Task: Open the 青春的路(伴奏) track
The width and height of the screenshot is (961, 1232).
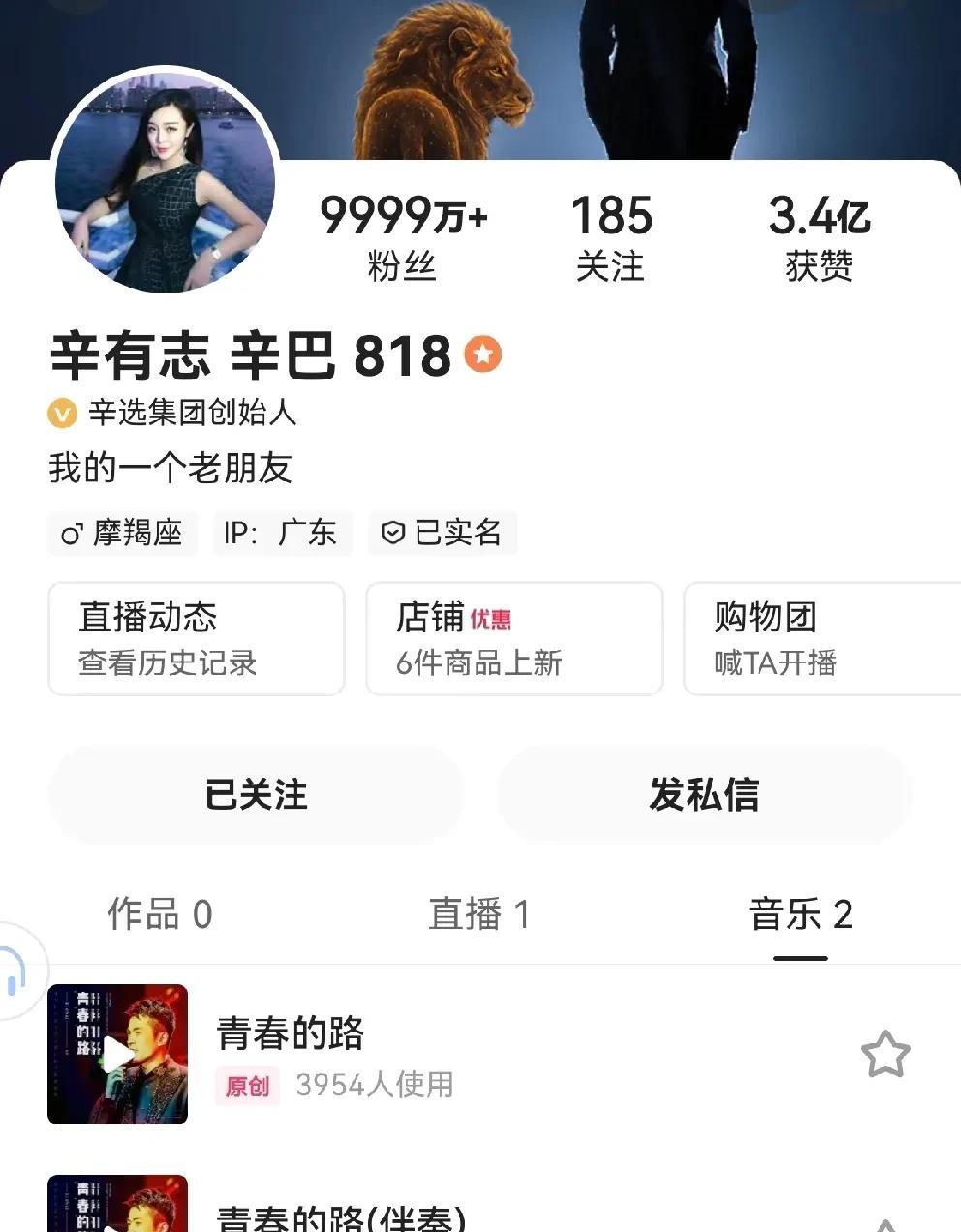Action: click(341, 1217)
